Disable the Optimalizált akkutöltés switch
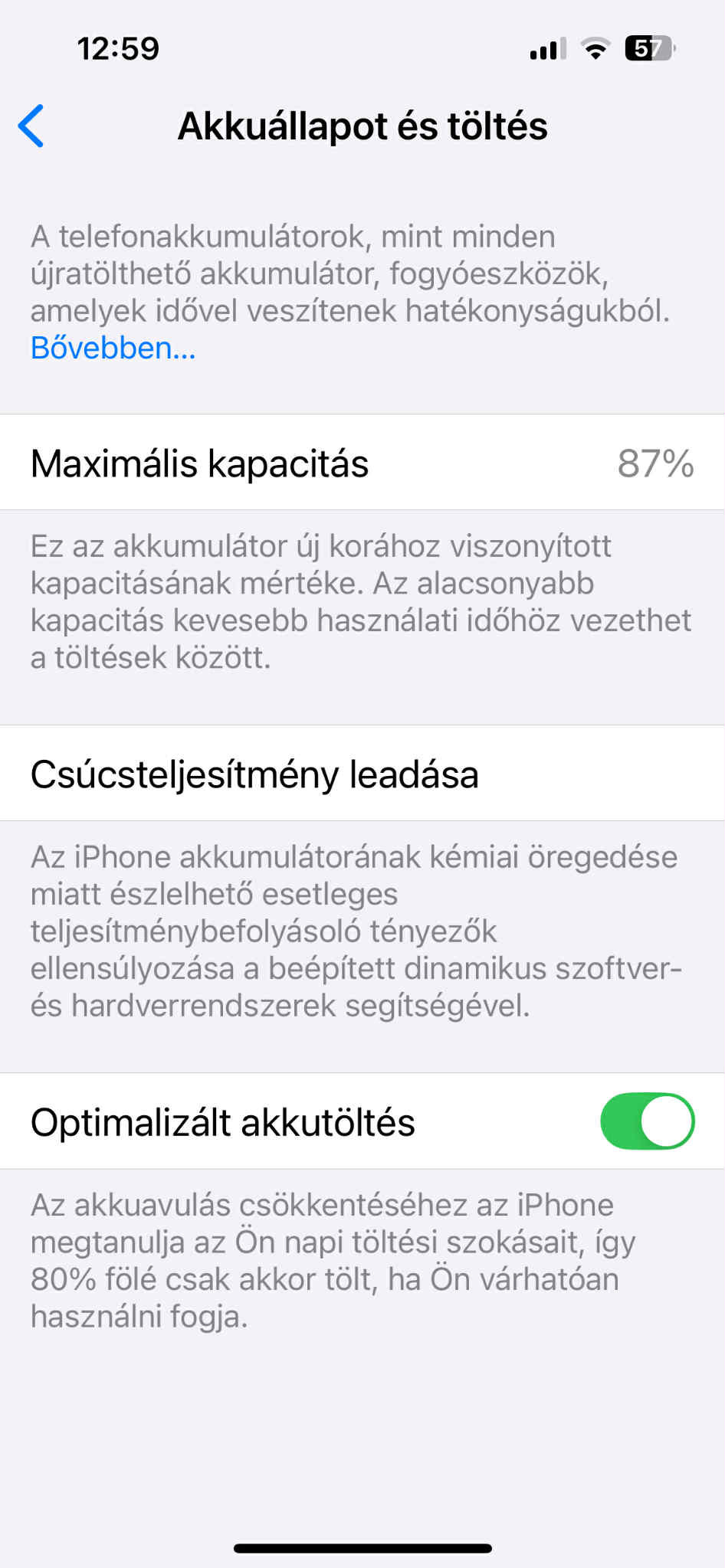The width and height of the screenshot is (725, 1568). (x=647, y=1121)
